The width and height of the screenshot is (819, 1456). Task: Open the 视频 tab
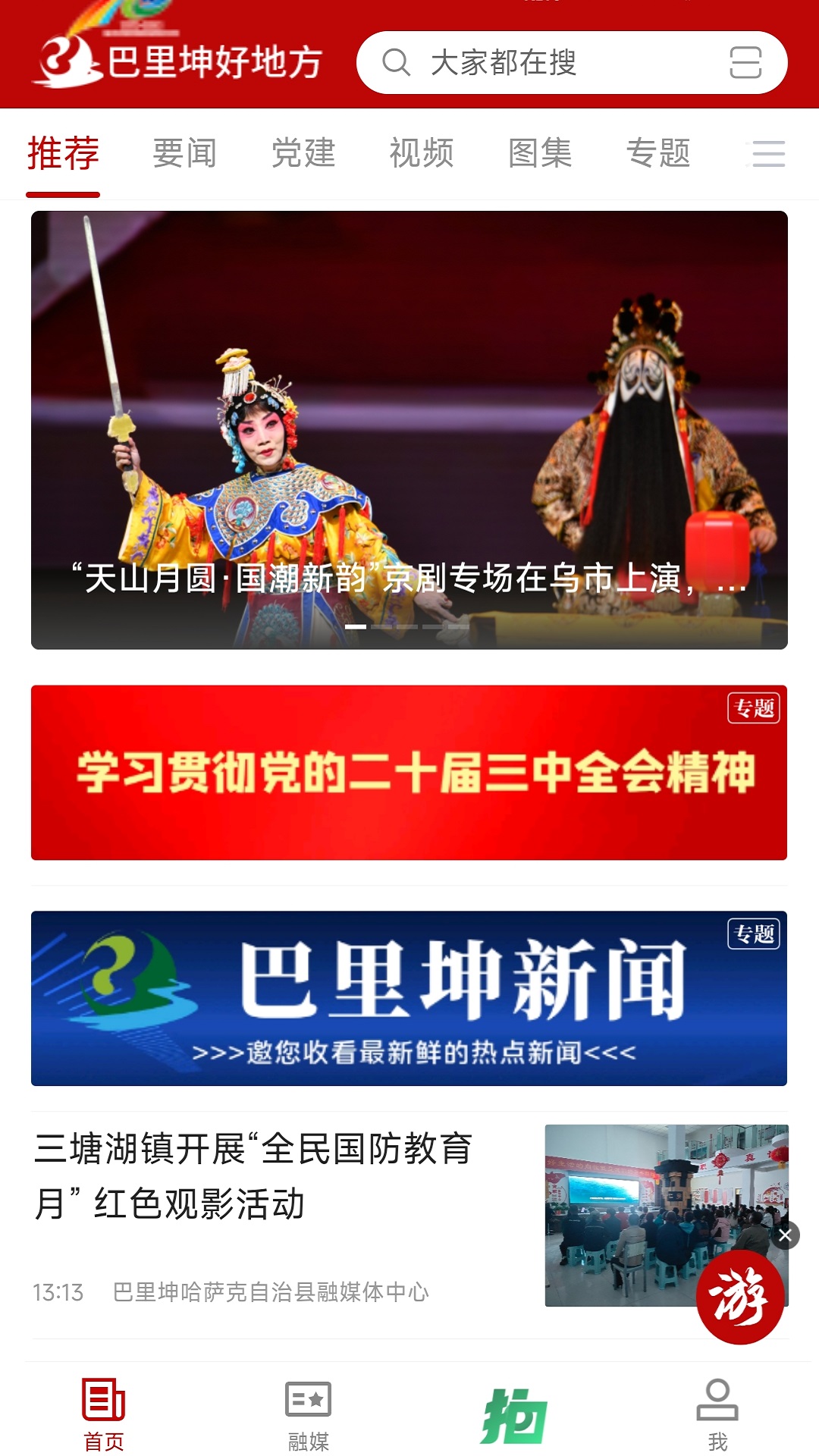pos(422,152)
